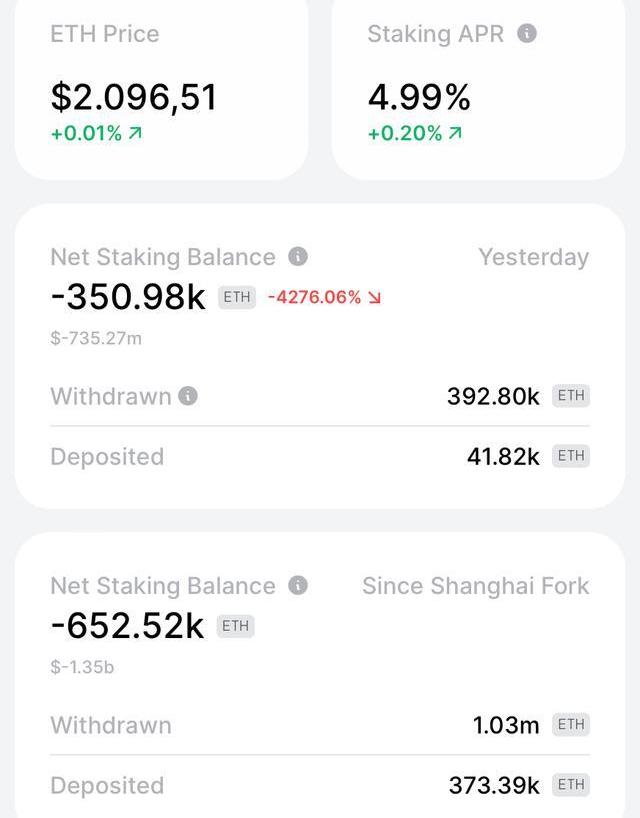
Task: Tap info icon for yesterday's Net Staking Balance
Action: coord(298,257)
